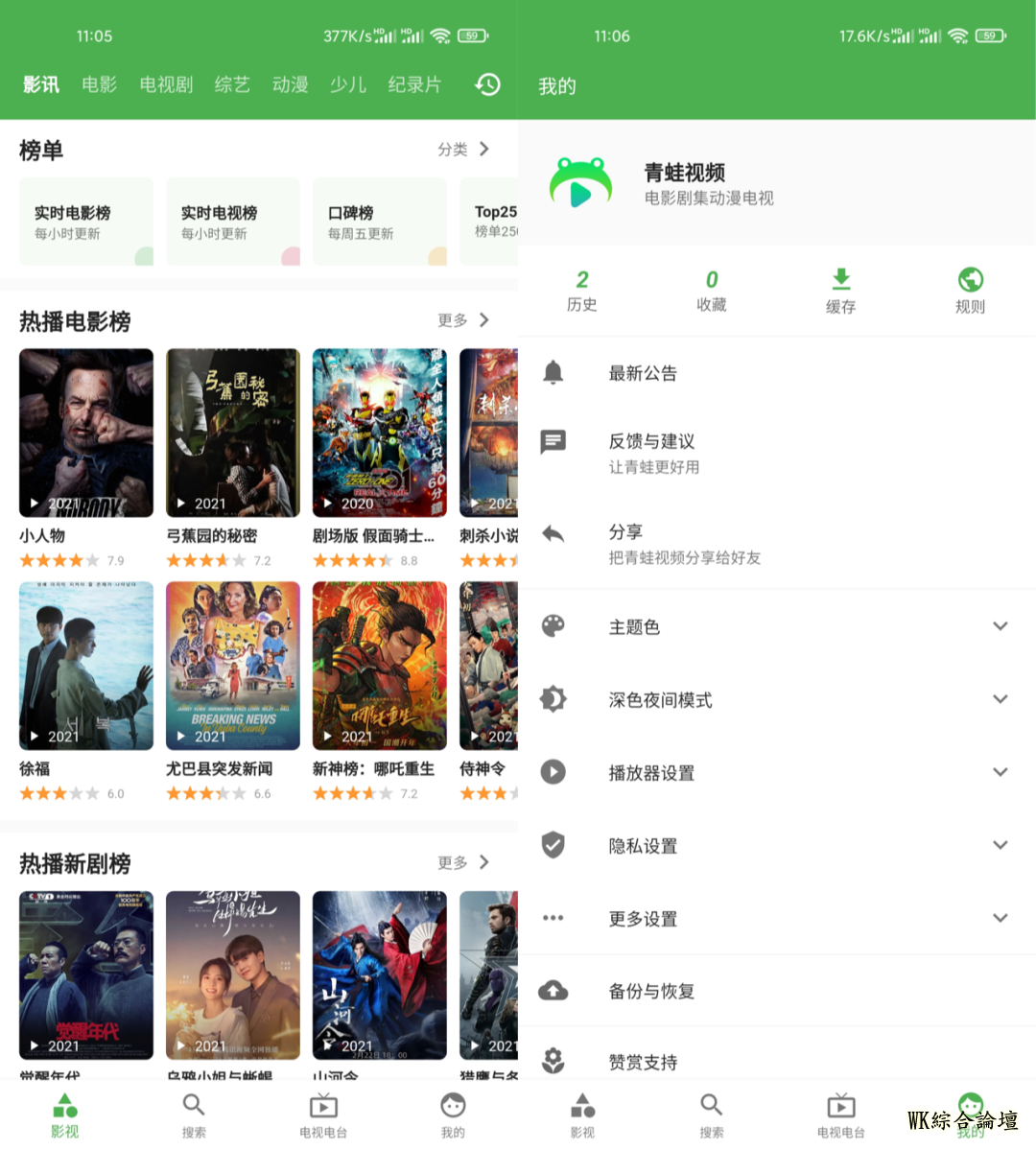Screen dimensions: 1036x1150
Task: Open the 口碑榜 ranking card
Action: (380, 222)
